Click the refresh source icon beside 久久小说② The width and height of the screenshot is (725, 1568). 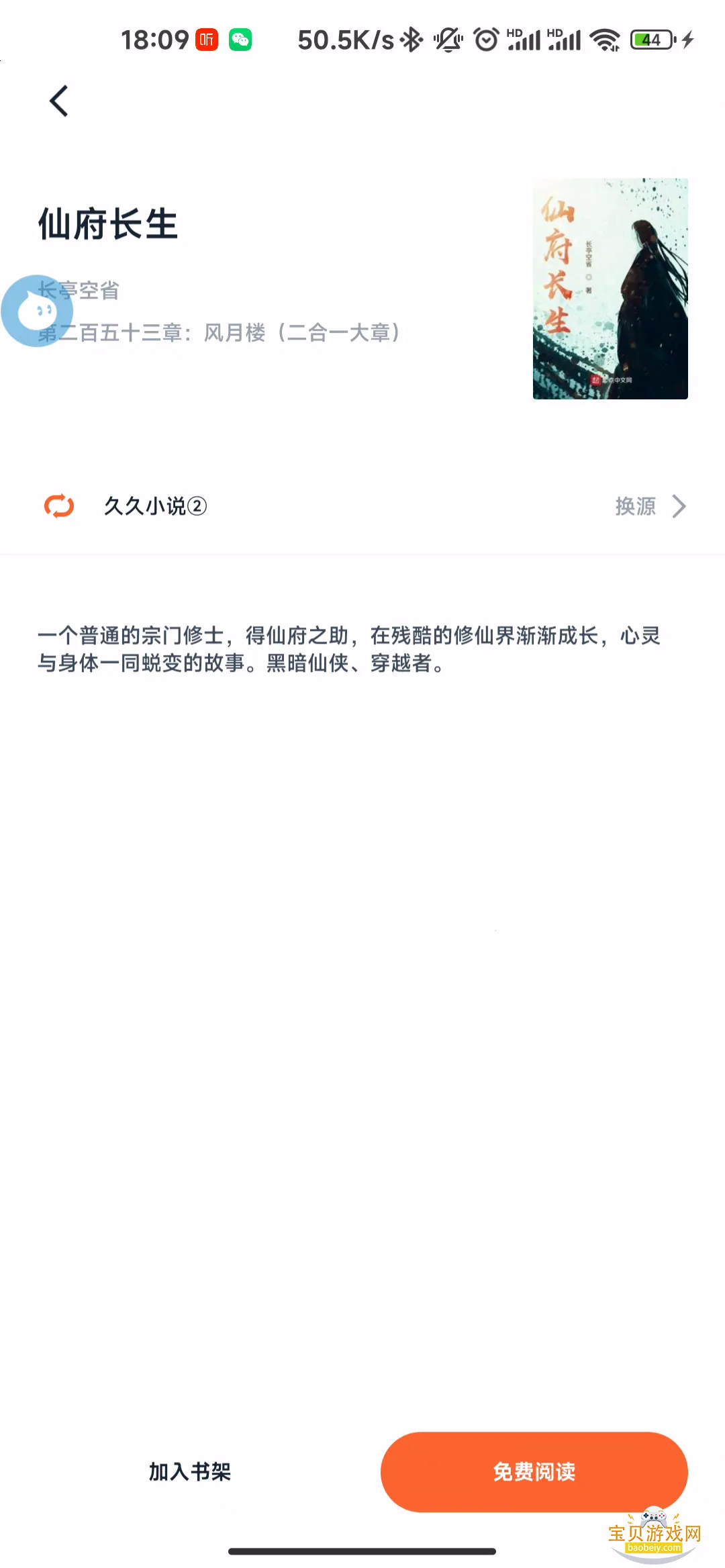pyautogui.click(x=58, y=507)
